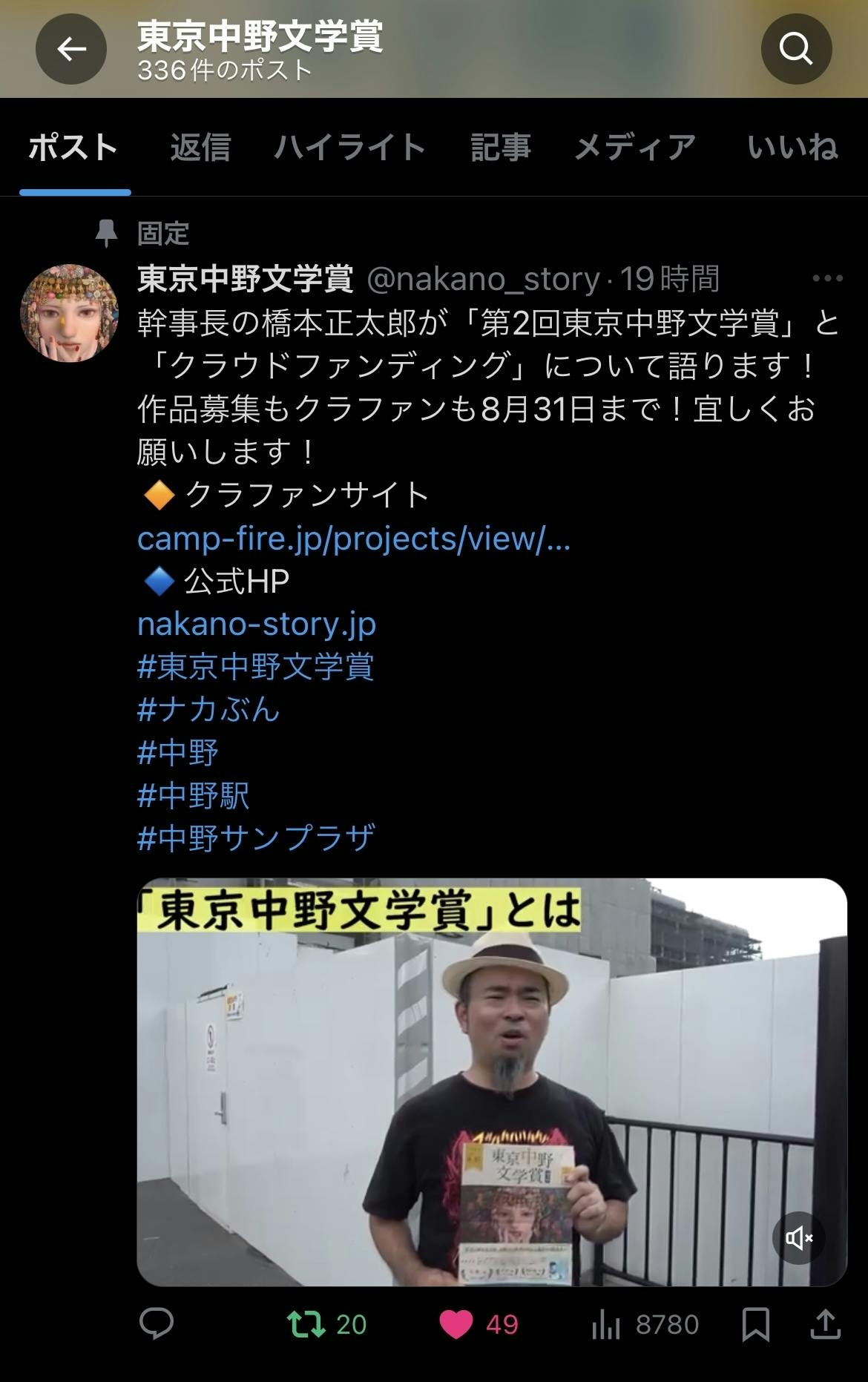Open the camp-fire.jp crowdfunding link
The height and width of the screenshot is (1382, 868).
[353, 539]
